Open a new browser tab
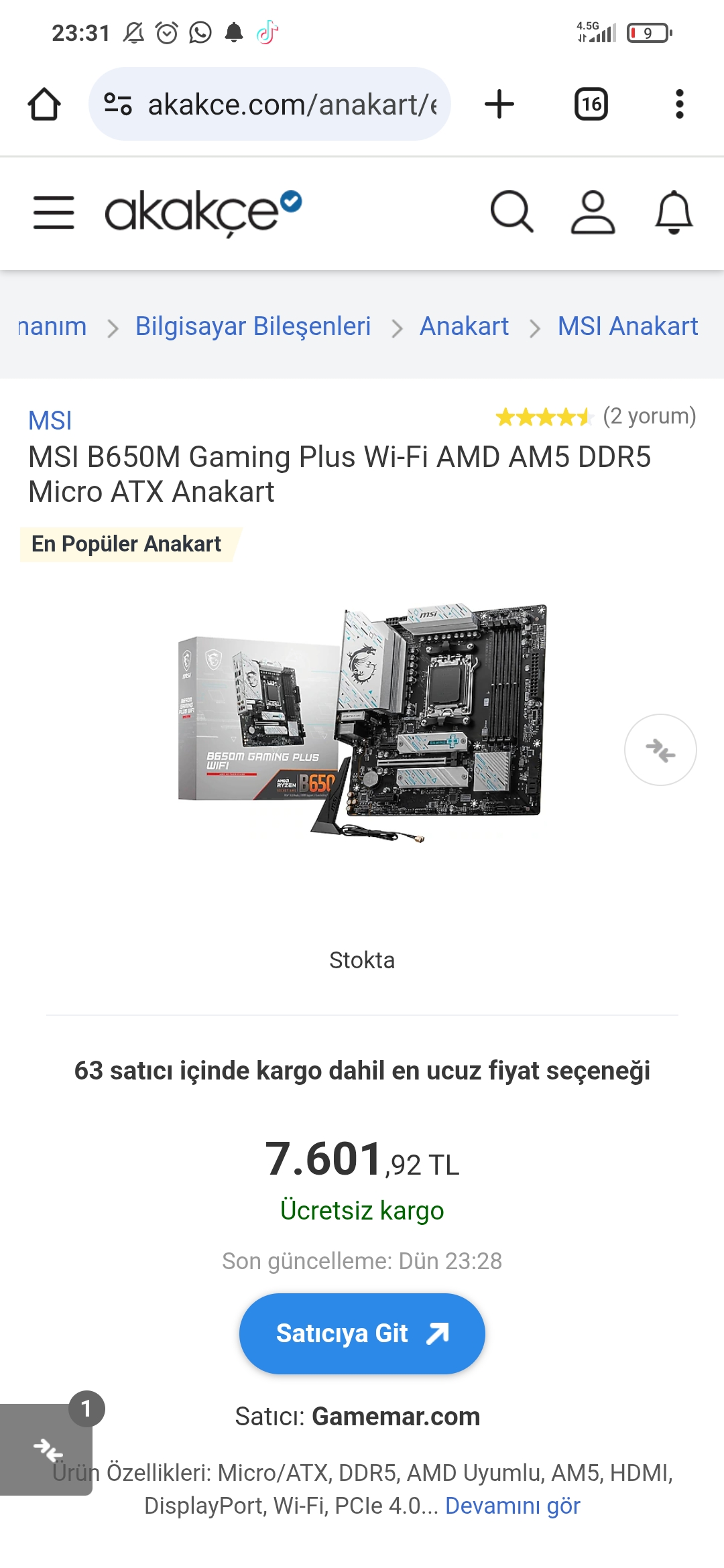 tap(499, 105)
